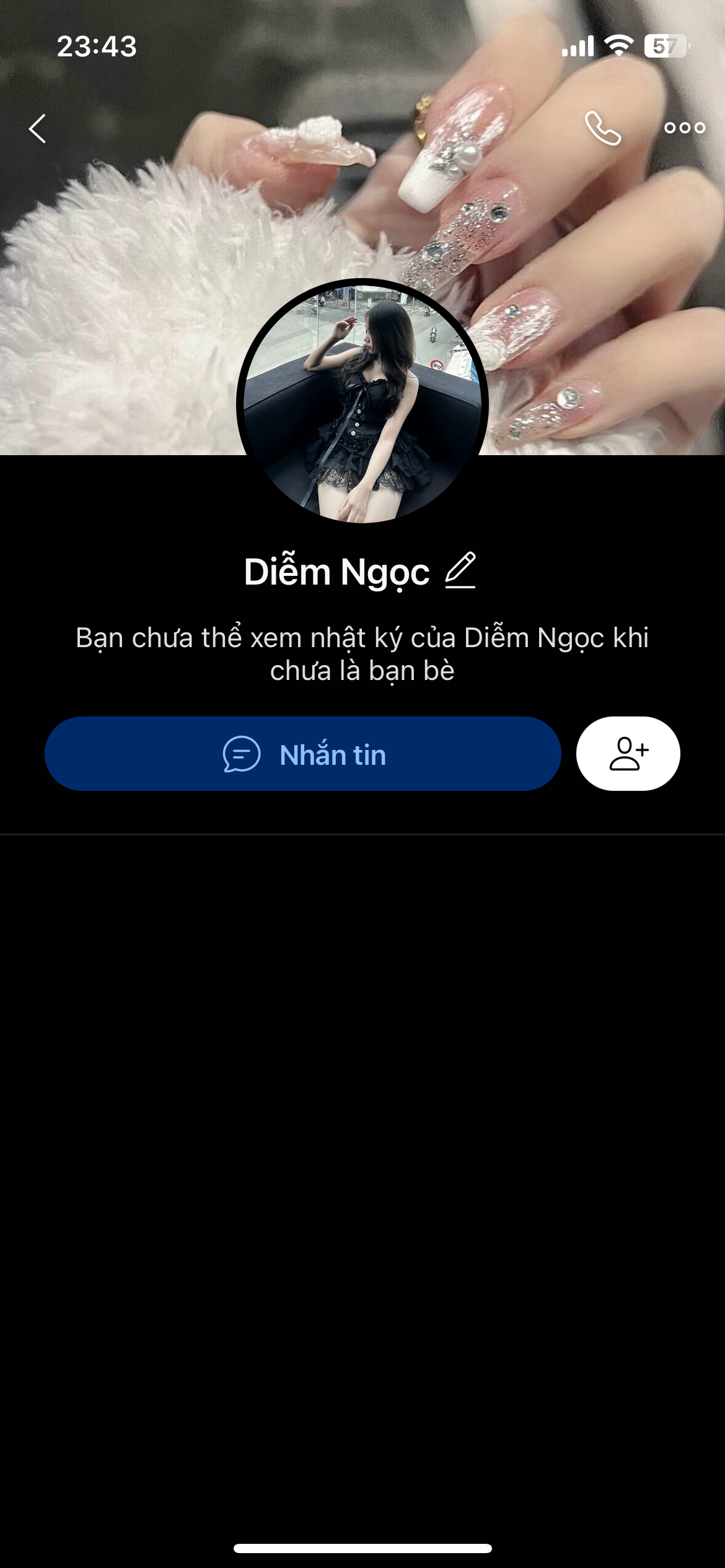The width and height of the screenshot is (725, 1568).
Task: Call Diễm Ngọc with the phone icon
Action: pyautogui.click(x=602, y=129)
